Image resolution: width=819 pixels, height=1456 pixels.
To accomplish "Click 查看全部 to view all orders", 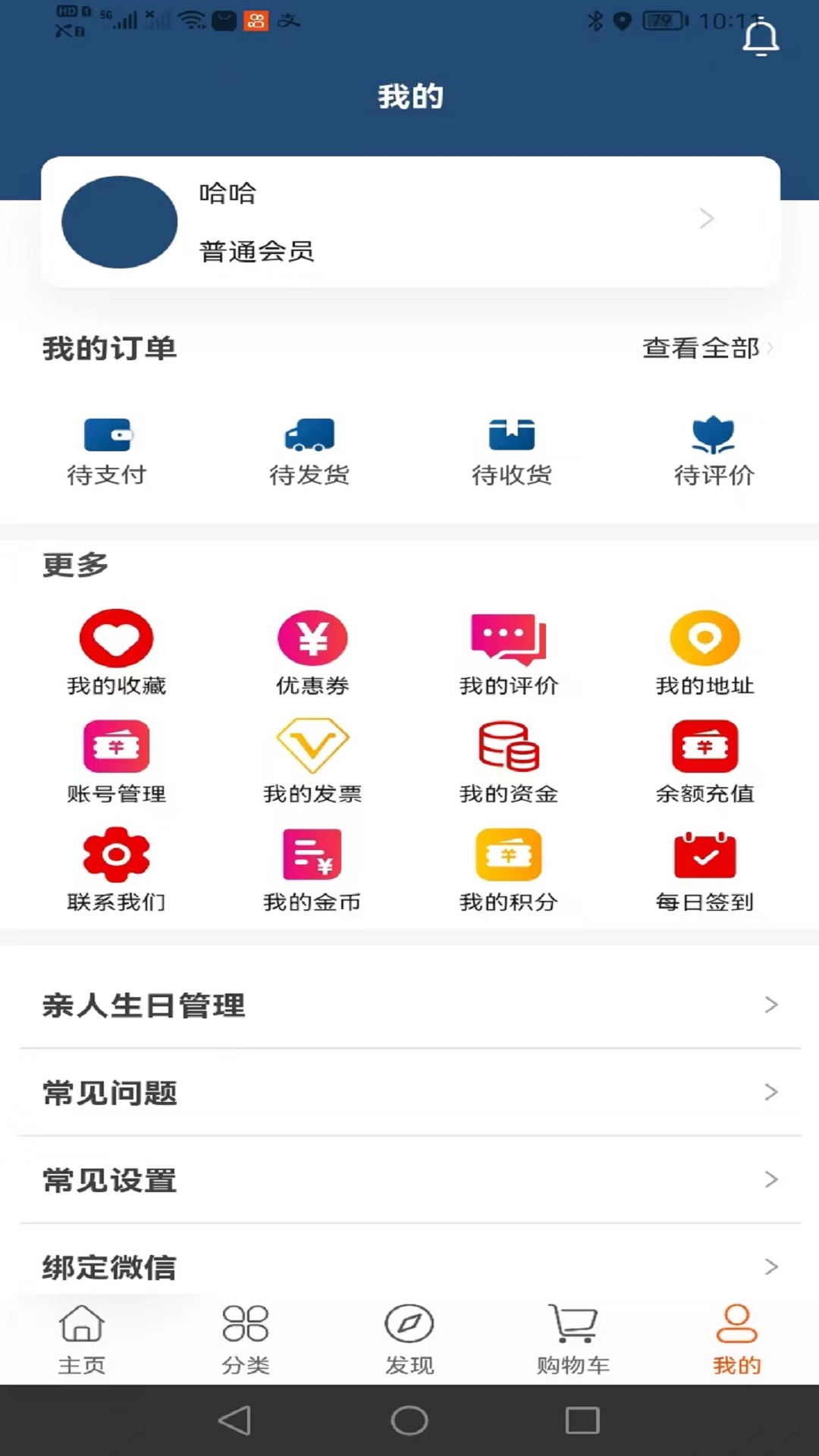I will click(x=701, y=349).
